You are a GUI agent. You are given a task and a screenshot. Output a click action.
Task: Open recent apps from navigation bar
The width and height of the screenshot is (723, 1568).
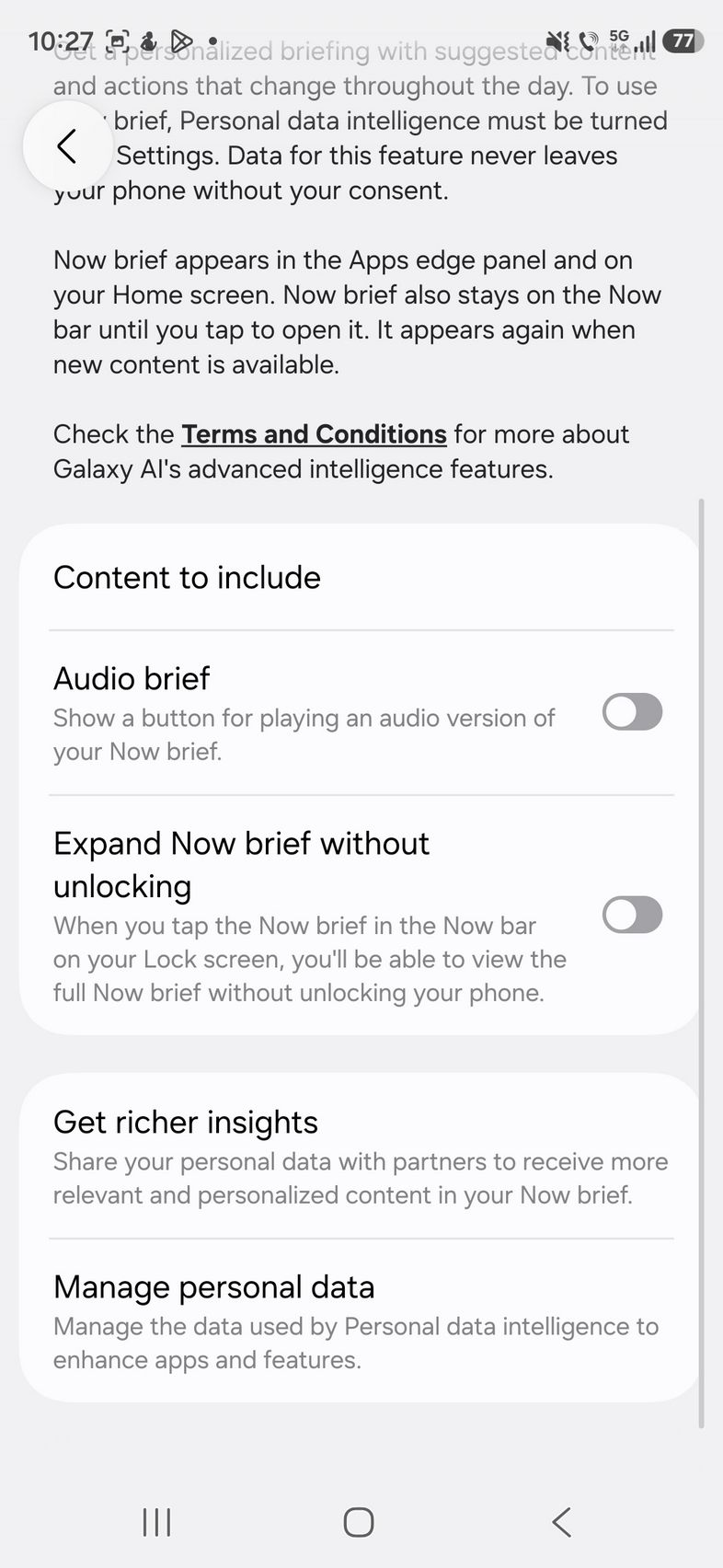point(157,1523)
